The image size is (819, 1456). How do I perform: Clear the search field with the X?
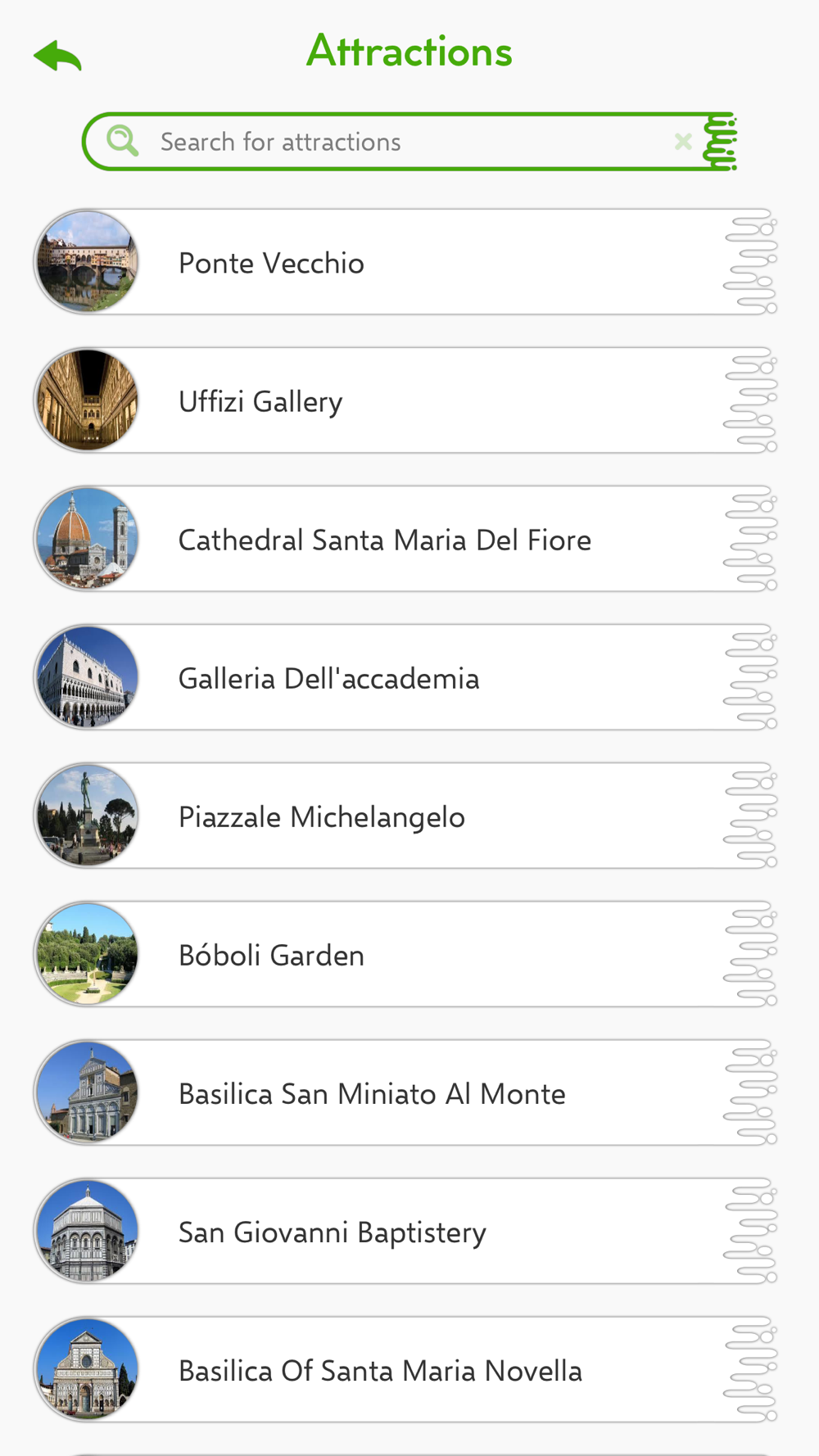click(683, 142)
